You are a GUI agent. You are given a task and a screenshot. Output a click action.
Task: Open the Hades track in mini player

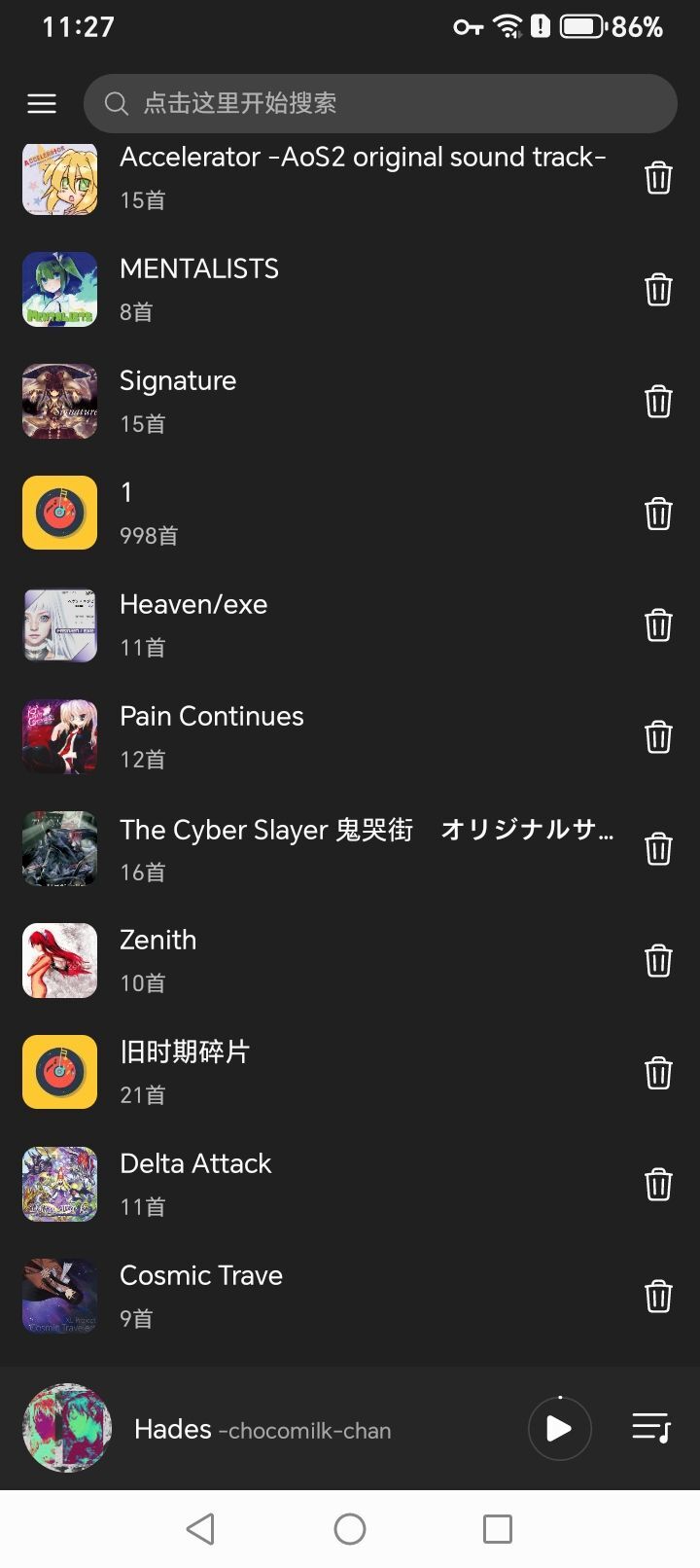262,1428
